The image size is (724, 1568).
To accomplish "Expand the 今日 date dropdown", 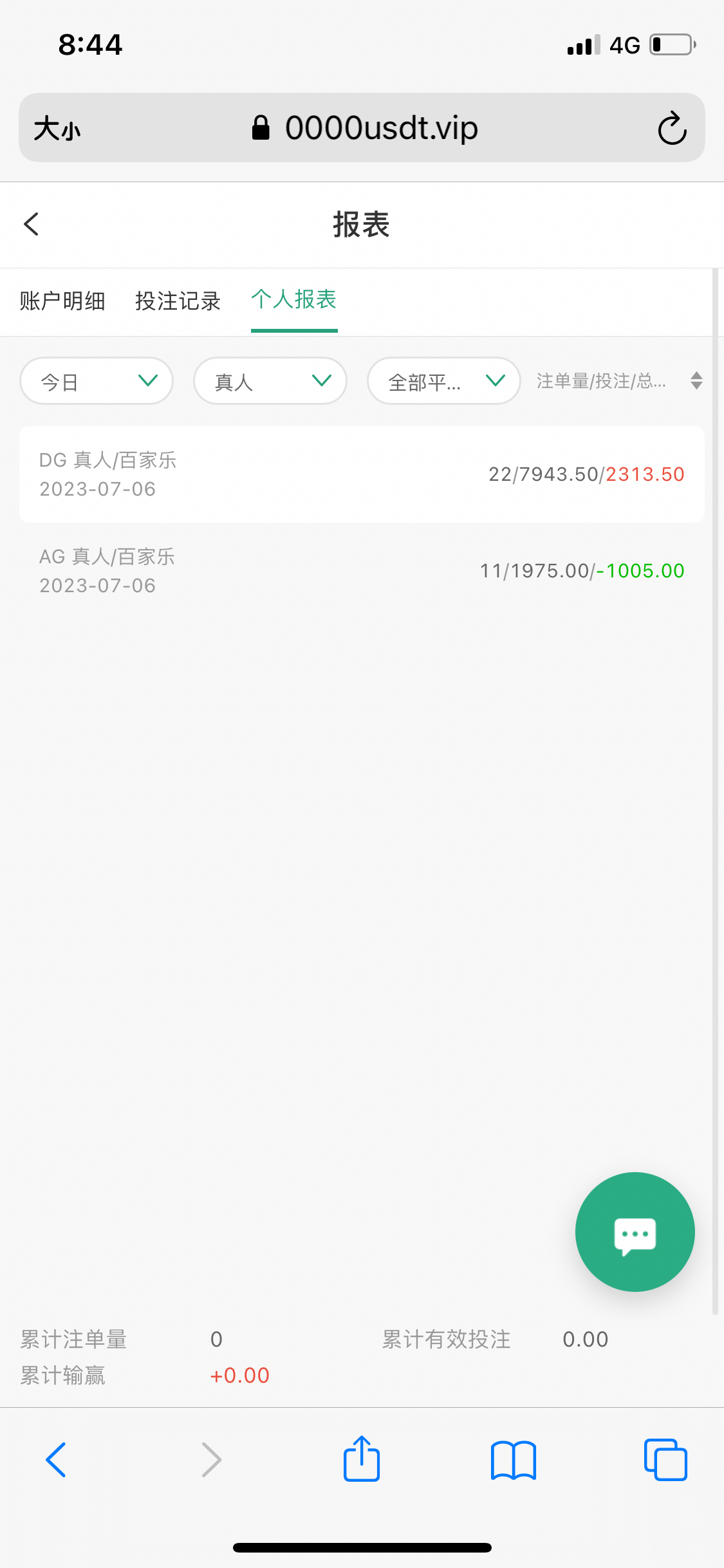I will [x=97, y=381].
